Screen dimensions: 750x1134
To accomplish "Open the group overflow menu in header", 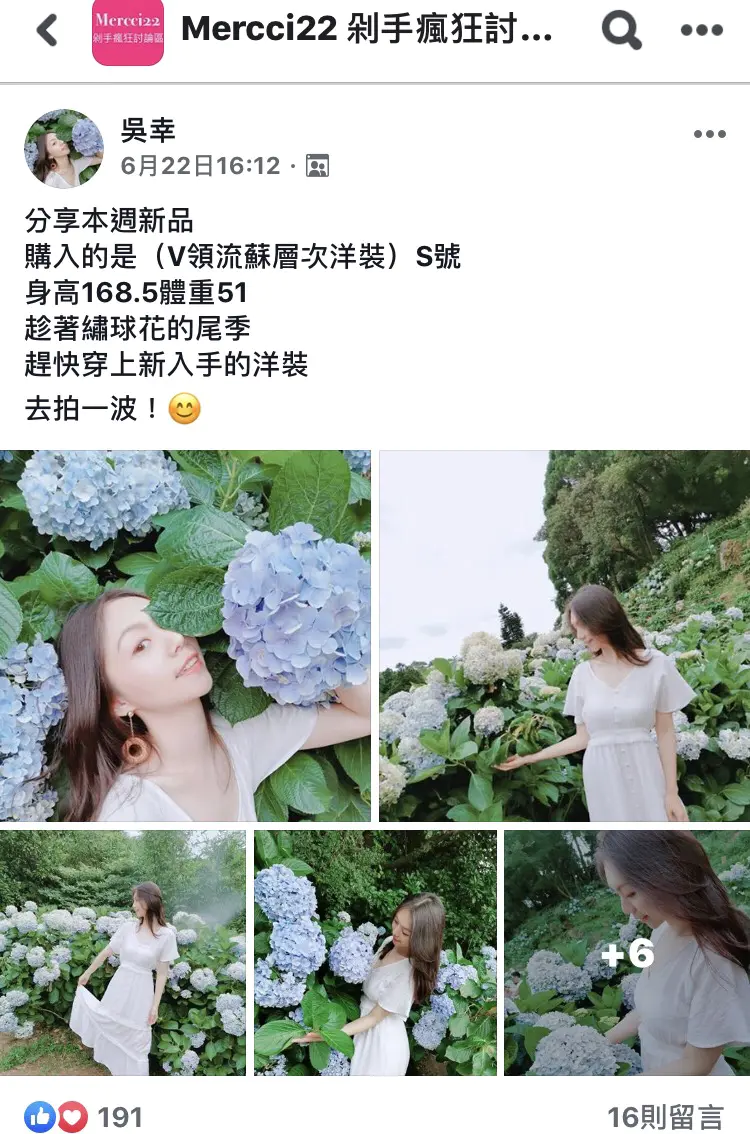I will click(701, 31).
